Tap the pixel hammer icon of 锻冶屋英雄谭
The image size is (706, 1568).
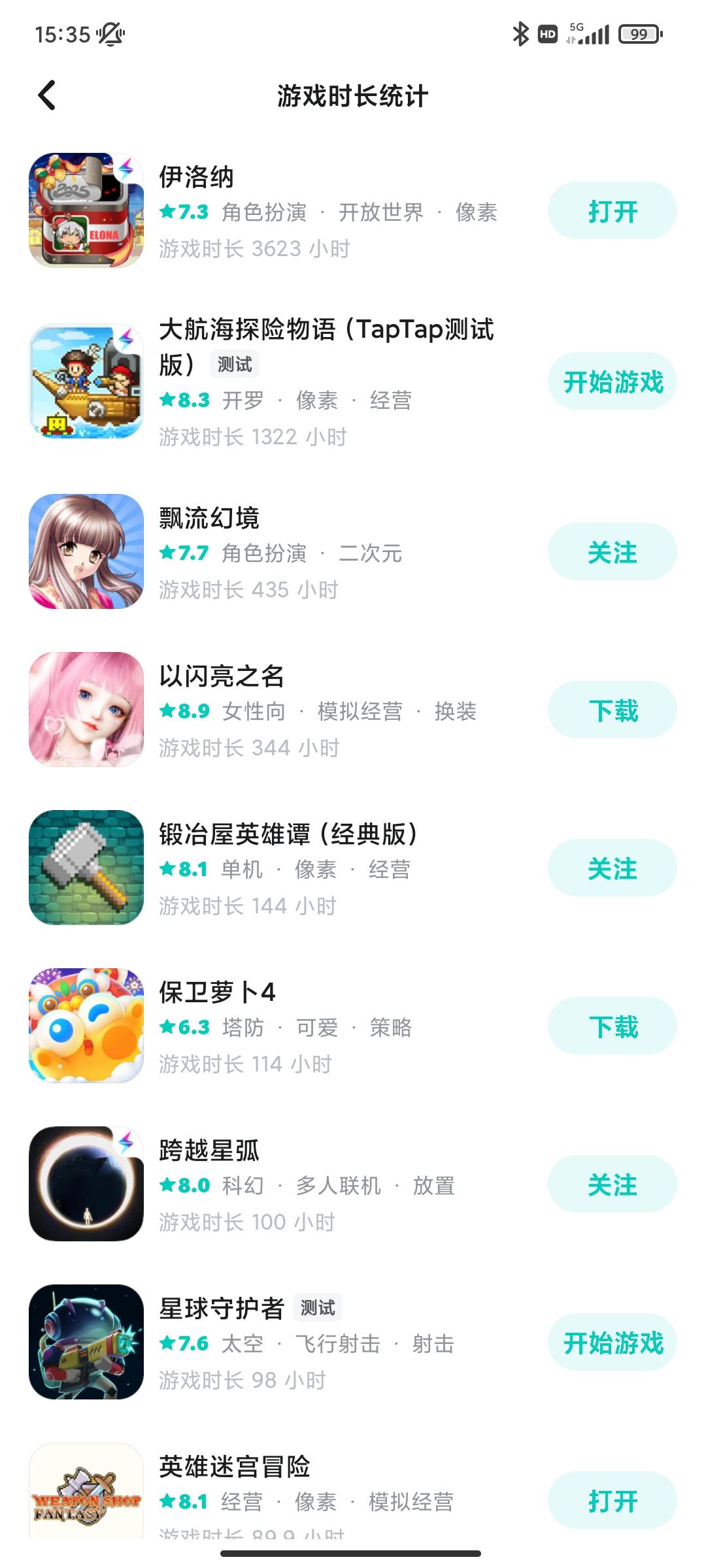(85, 869)
